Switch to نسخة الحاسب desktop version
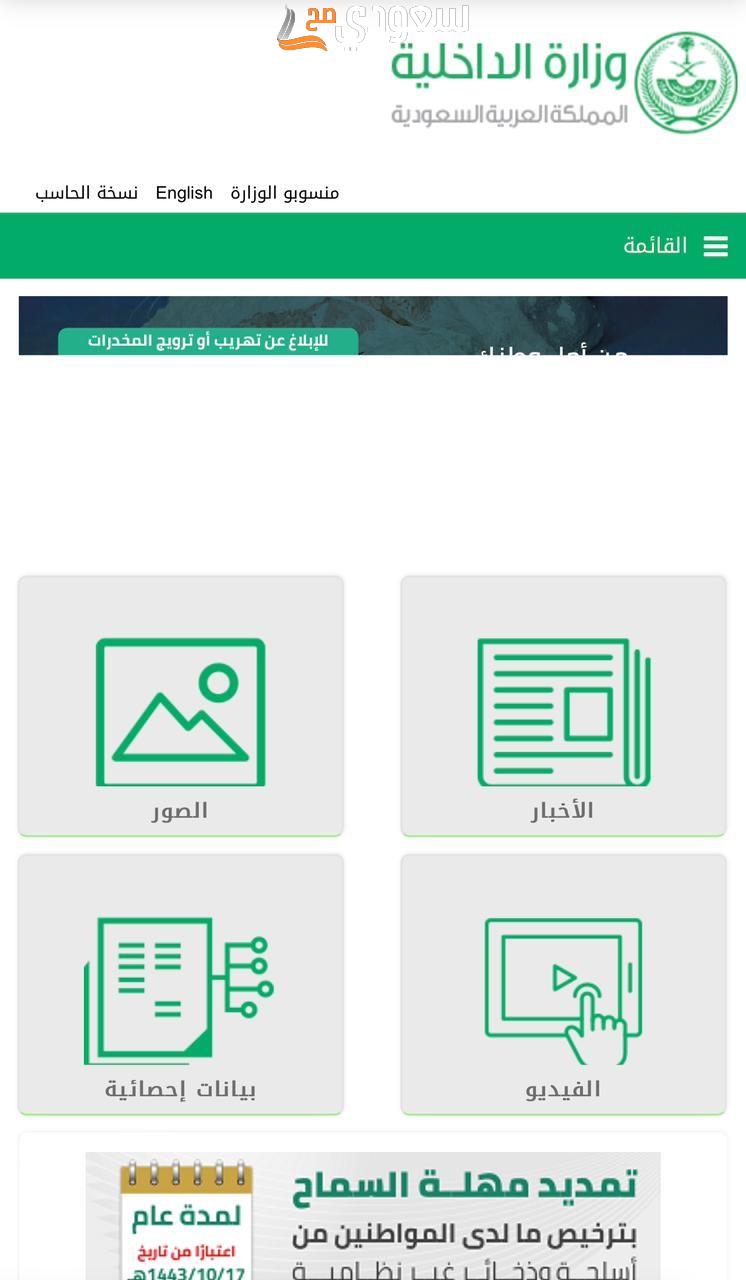 click(x=87, y=193)
